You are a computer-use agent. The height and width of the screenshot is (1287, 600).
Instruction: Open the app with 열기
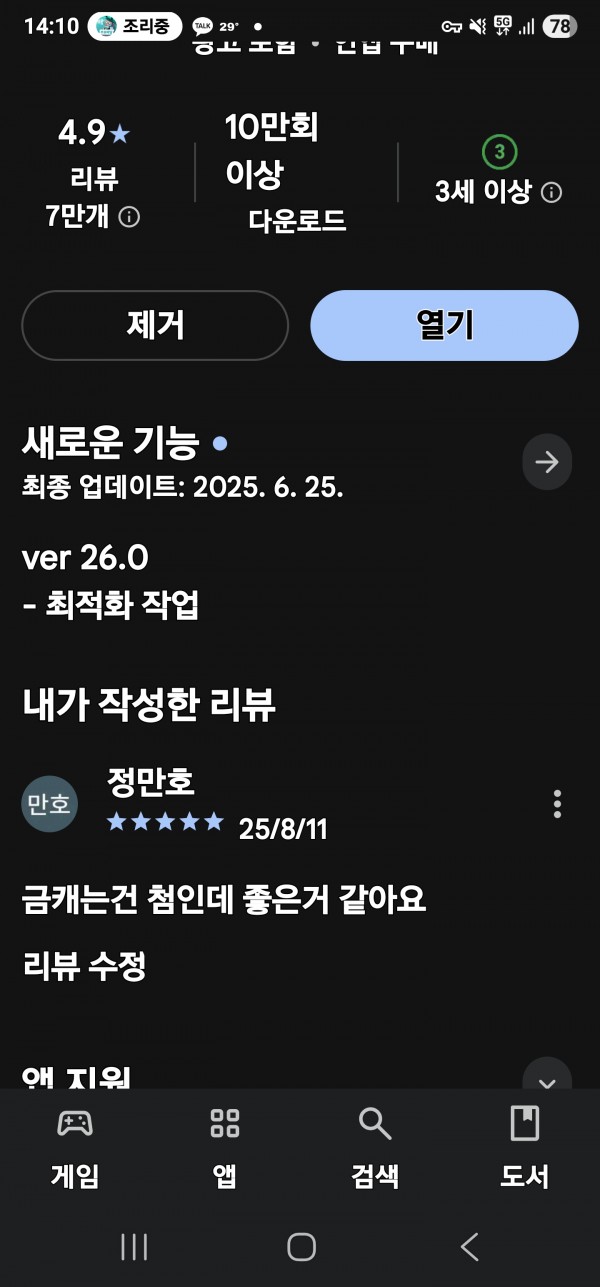pos(445,325)
